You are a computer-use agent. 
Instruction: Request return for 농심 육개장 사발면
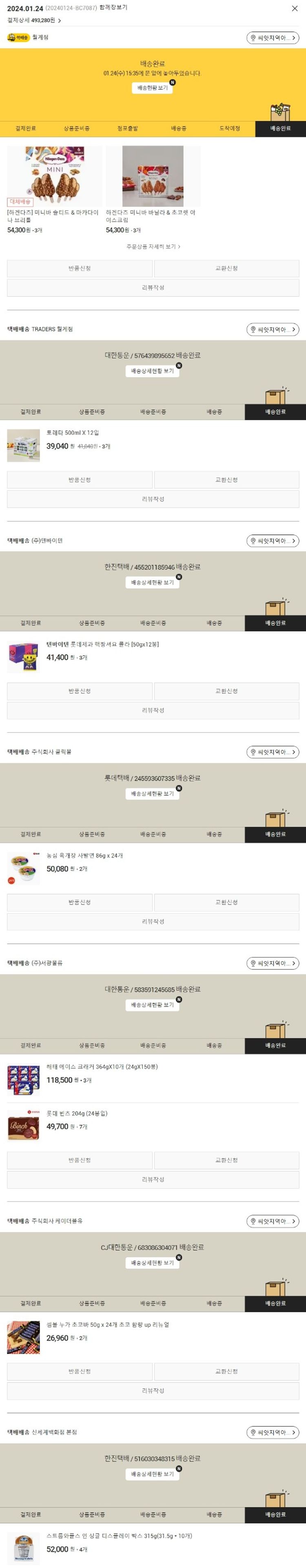[80, 902]
